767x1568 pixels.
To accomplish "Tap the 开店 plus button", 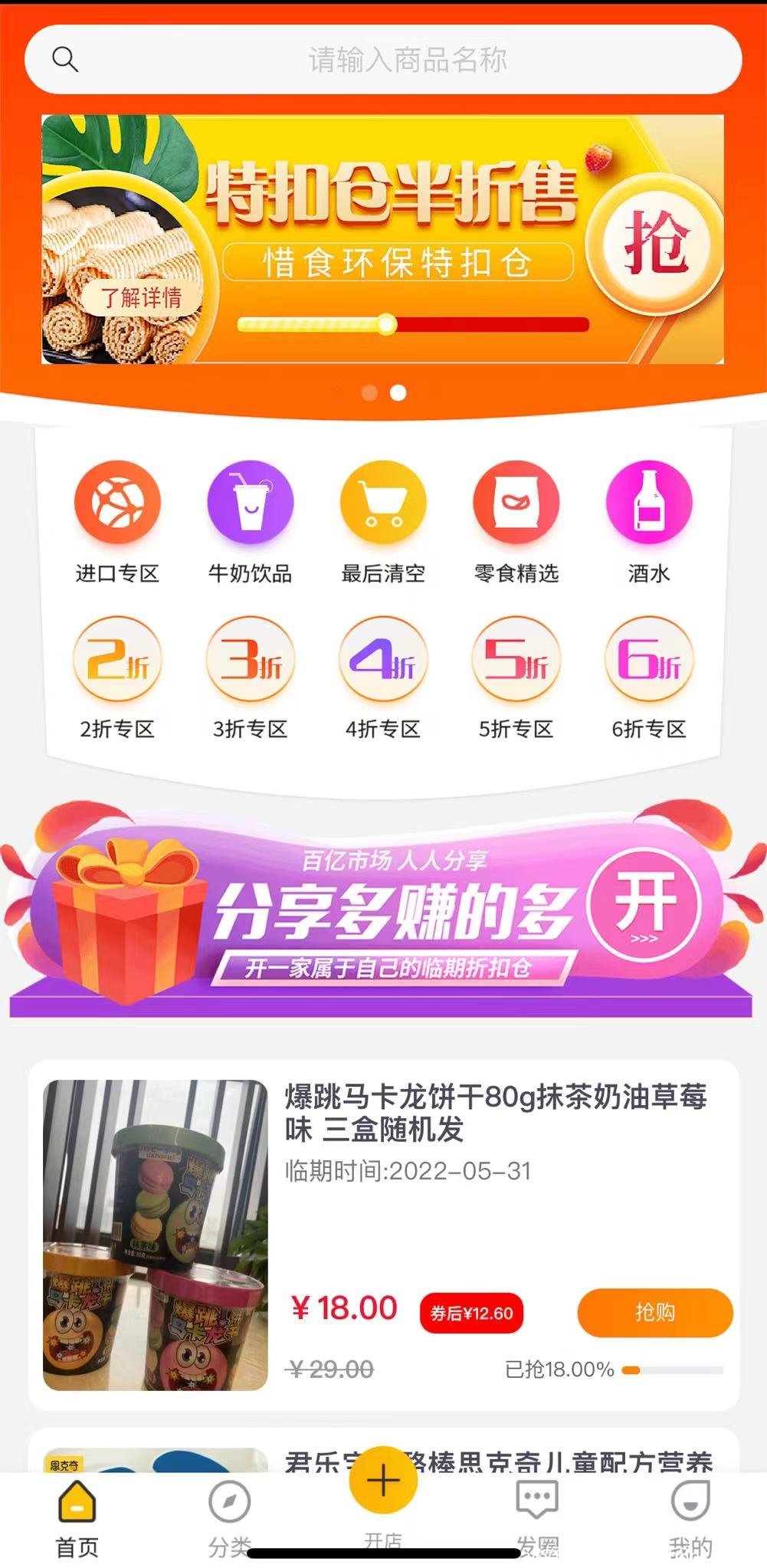I will tap(383, 1481).
